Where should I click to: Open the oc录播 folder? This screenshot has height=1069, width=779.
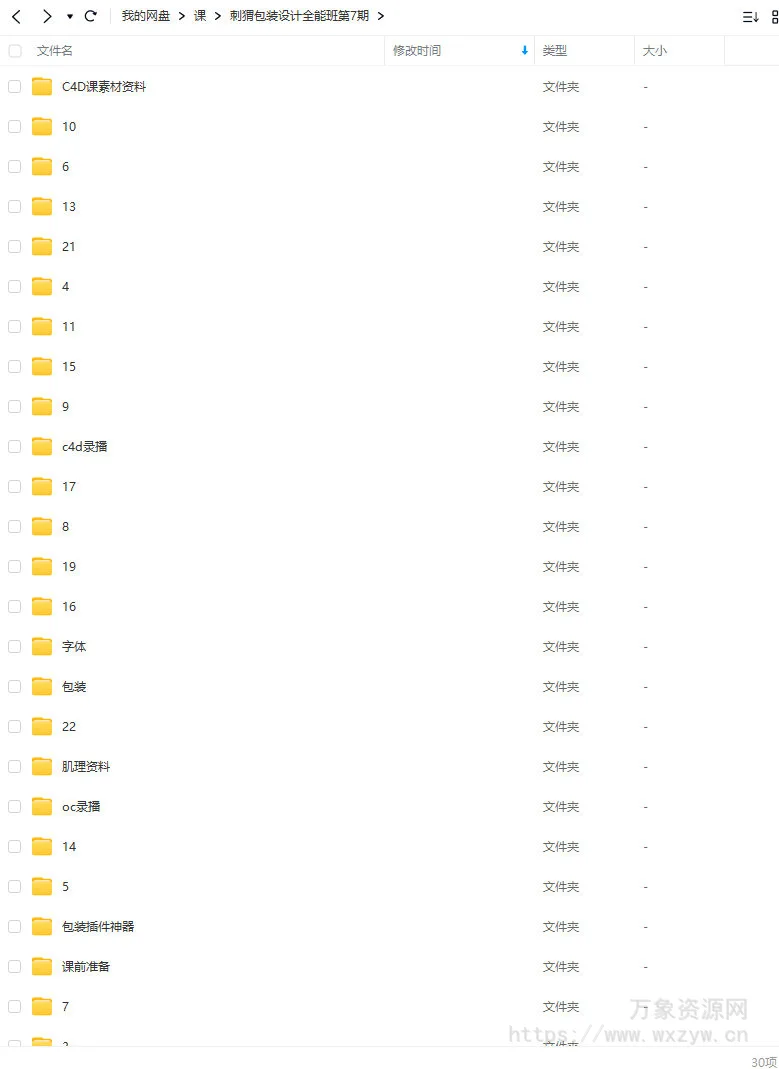(81, 807)
